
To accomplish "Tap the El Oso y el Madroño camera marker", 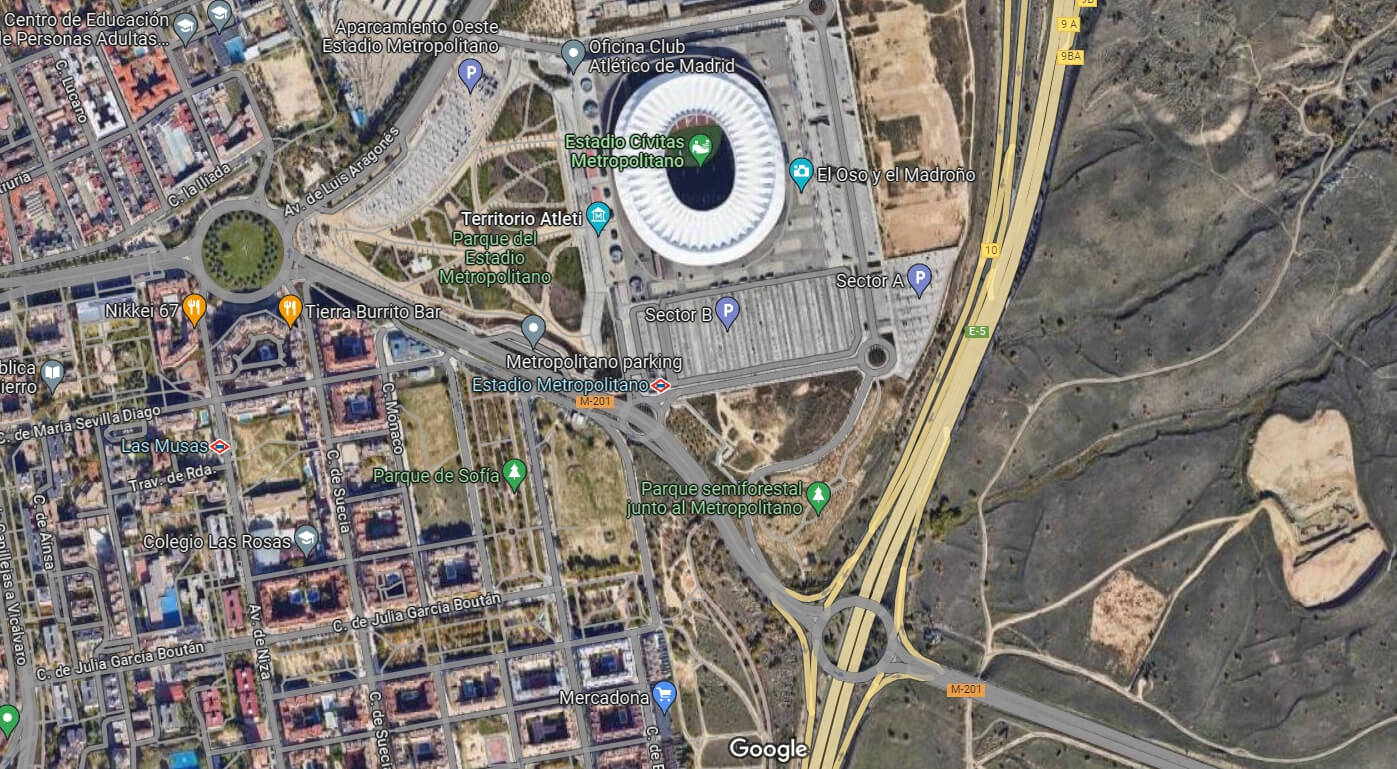I will (800, 173).
